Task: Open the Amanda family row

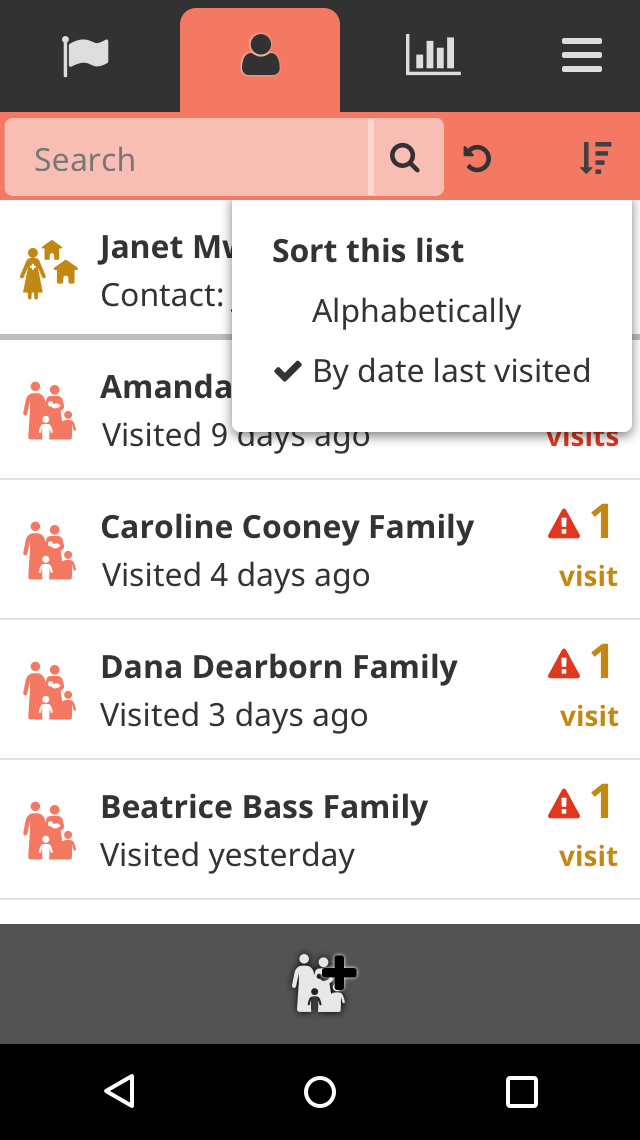Action: [x=116, y=410]
